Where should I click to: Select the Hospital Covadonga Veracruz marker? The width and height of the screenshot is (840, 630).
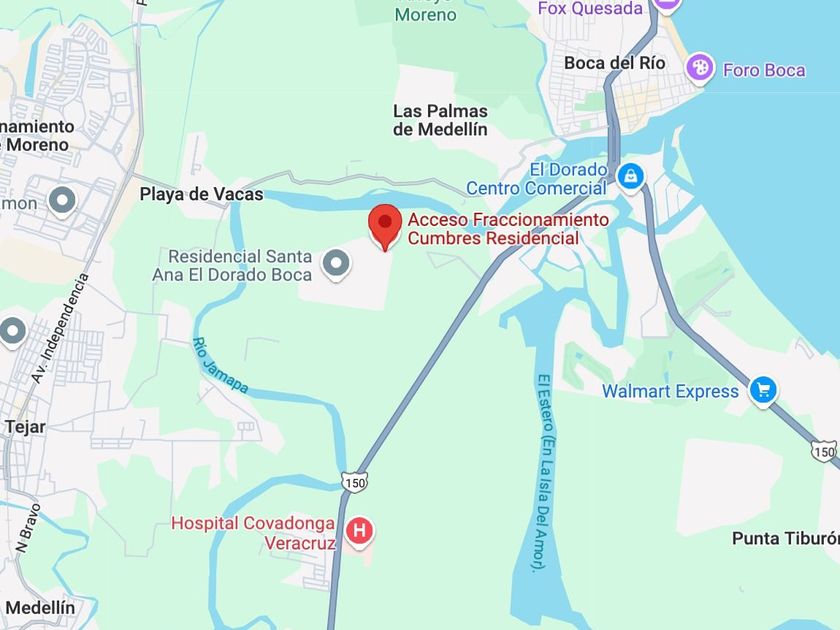tap(358, 531)
